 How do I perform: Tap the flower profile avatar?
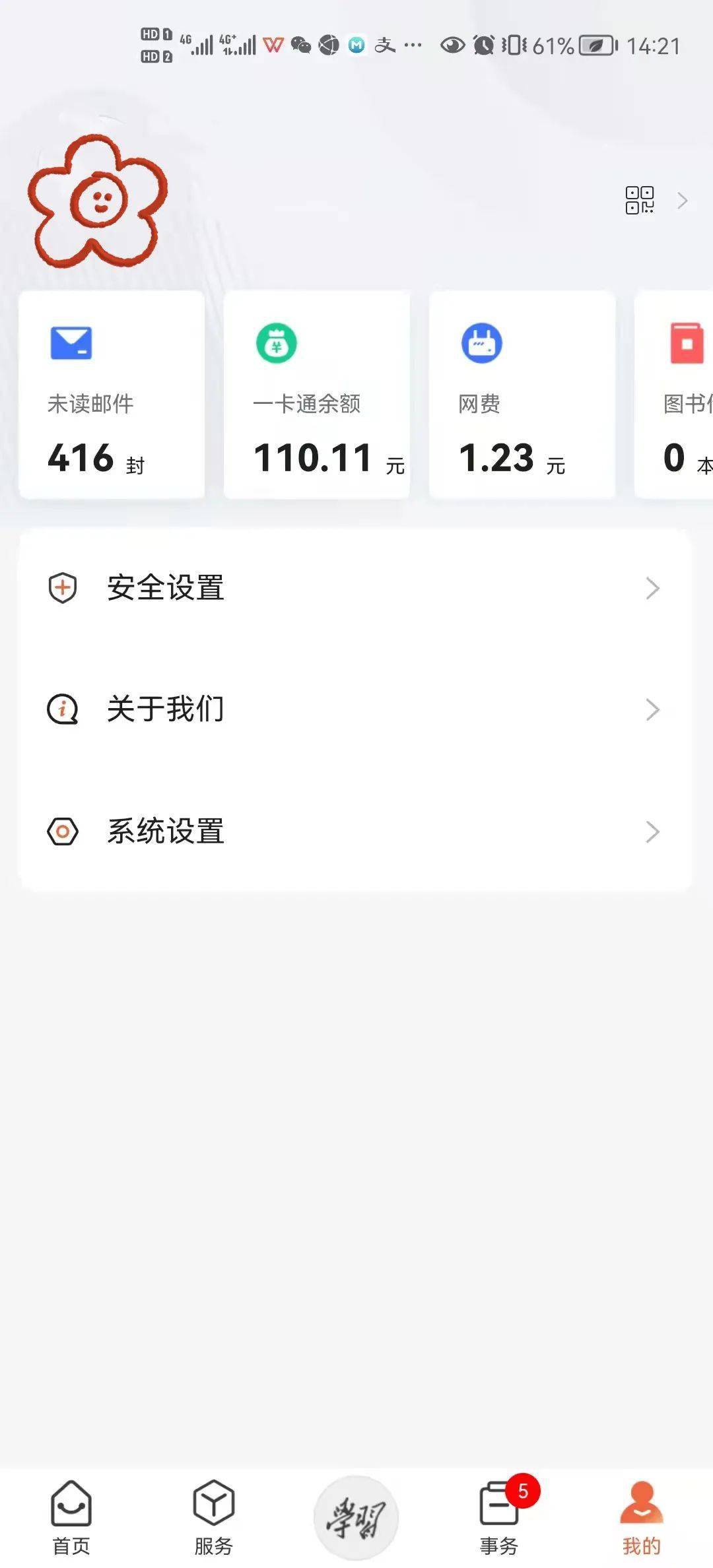coord(98,201)
